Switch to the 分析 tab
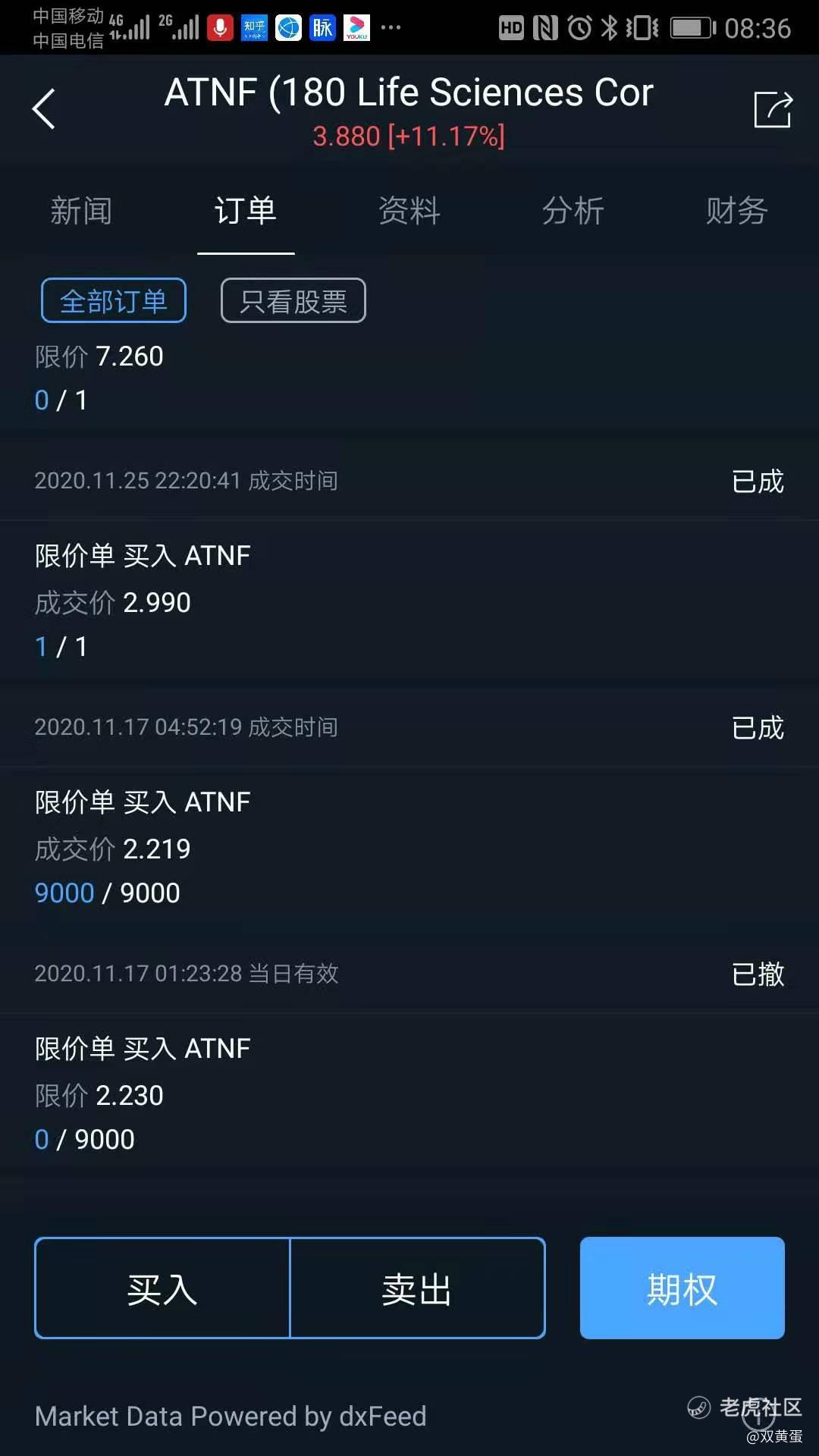 tap(573, 211)
